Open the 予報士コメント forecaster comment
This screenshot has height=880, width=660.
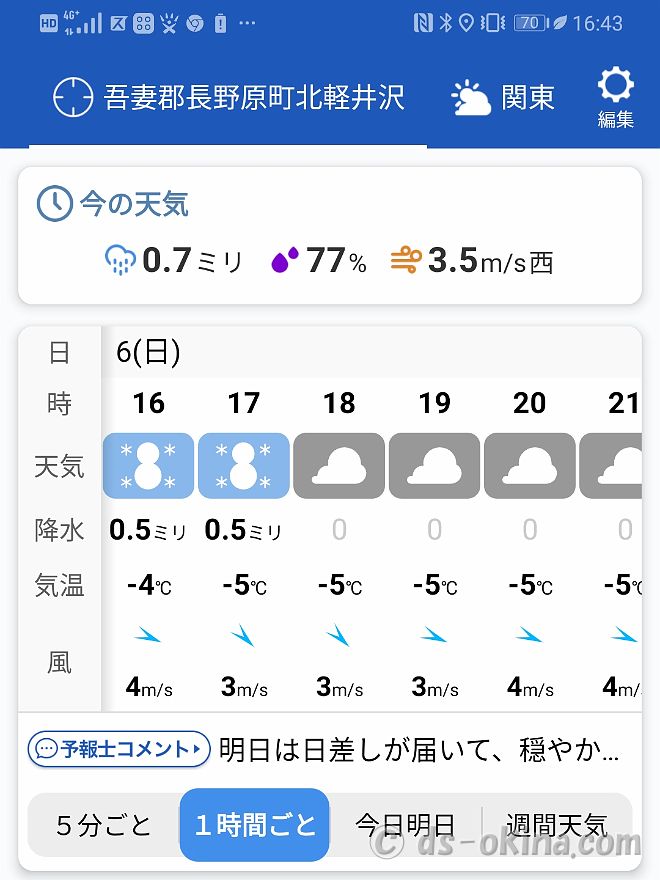[119, 748]
